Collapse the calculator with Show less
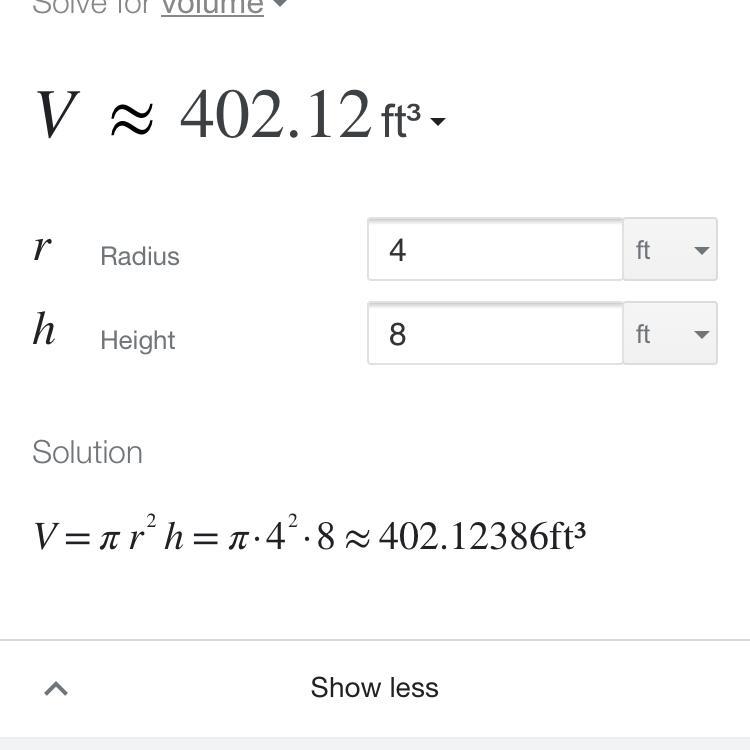The image size is (750, 750). pos(374,688)
